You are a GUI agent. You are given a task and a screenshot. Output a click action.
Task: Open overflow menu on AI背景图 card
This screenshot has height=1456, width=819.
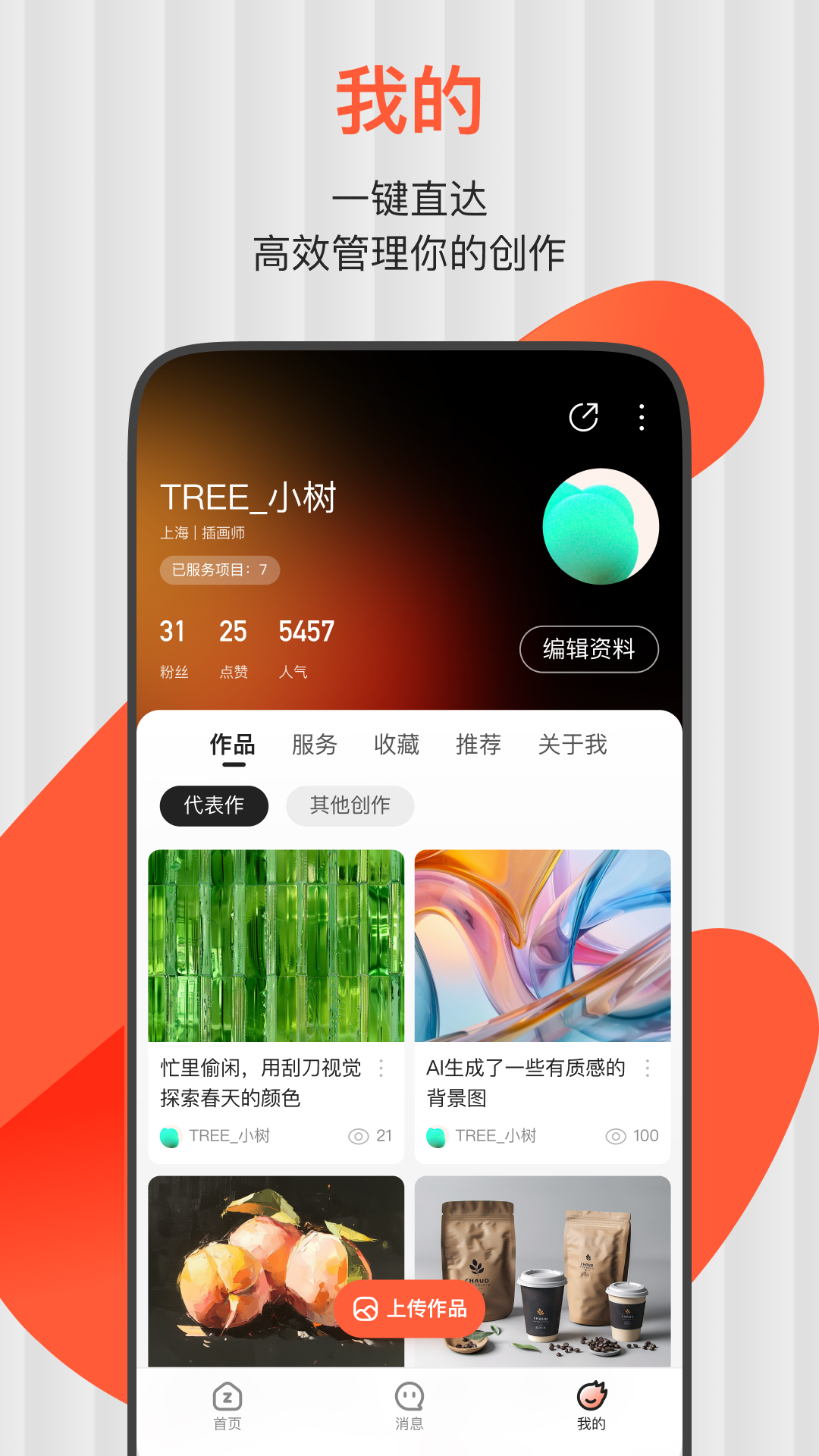click(x=646, y=1068)
